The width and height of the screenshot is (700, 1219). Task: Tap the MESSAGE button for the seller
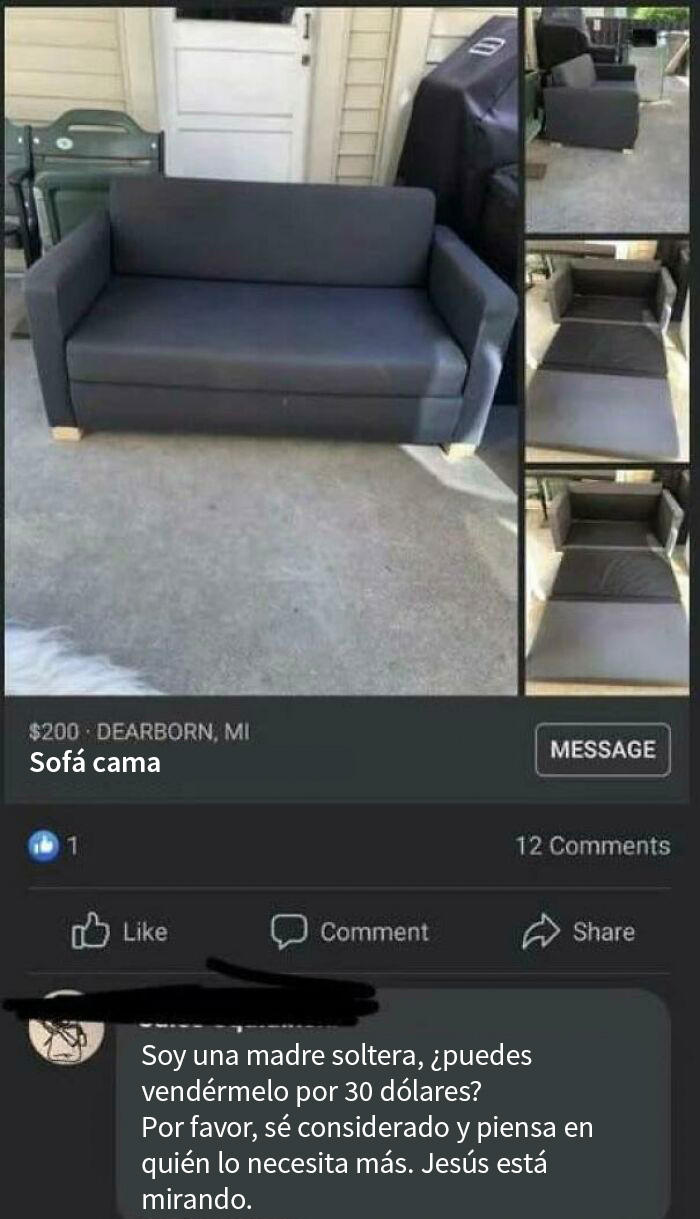point(602,750)
